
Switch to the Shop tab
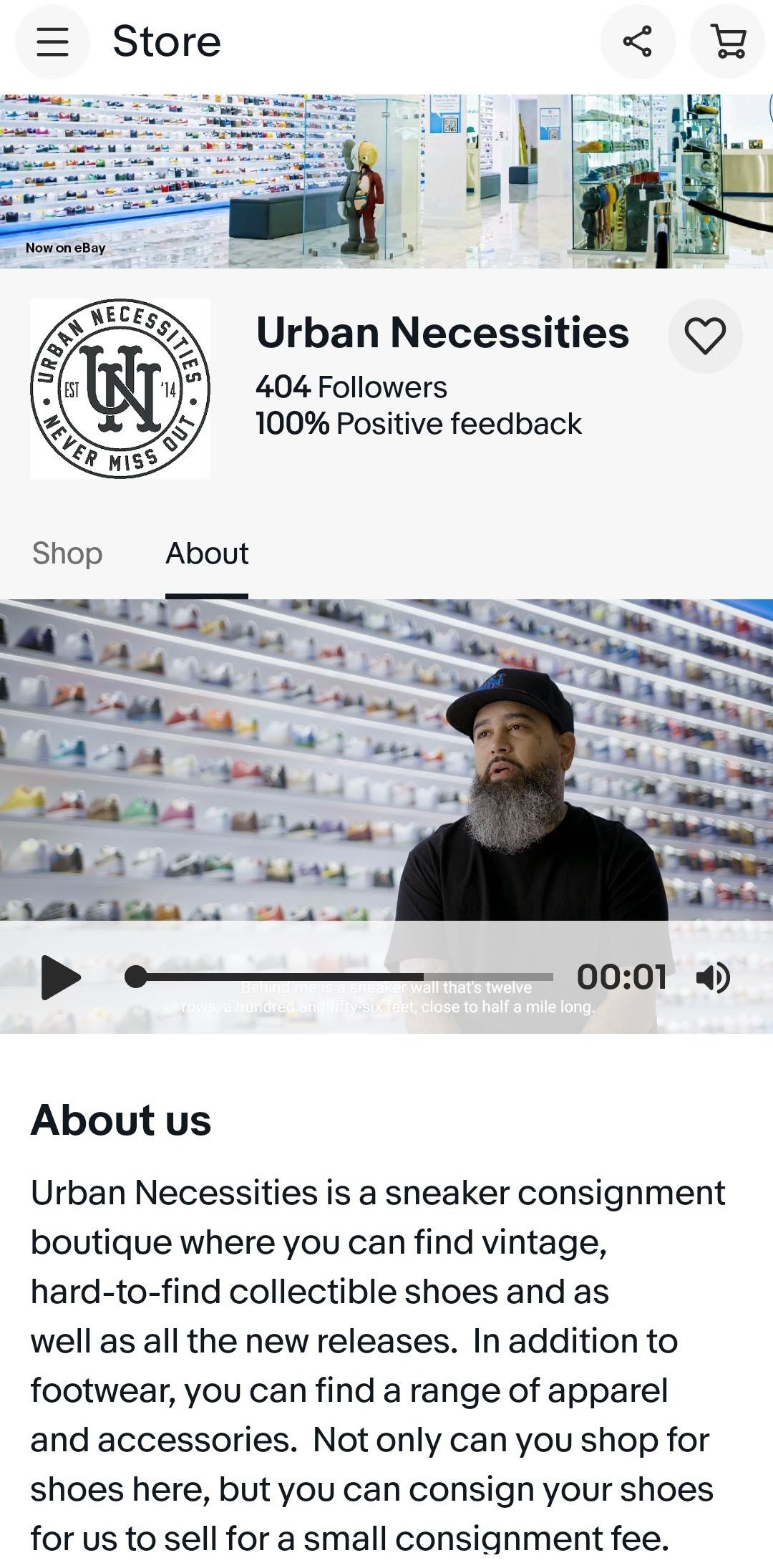[67, 553]
